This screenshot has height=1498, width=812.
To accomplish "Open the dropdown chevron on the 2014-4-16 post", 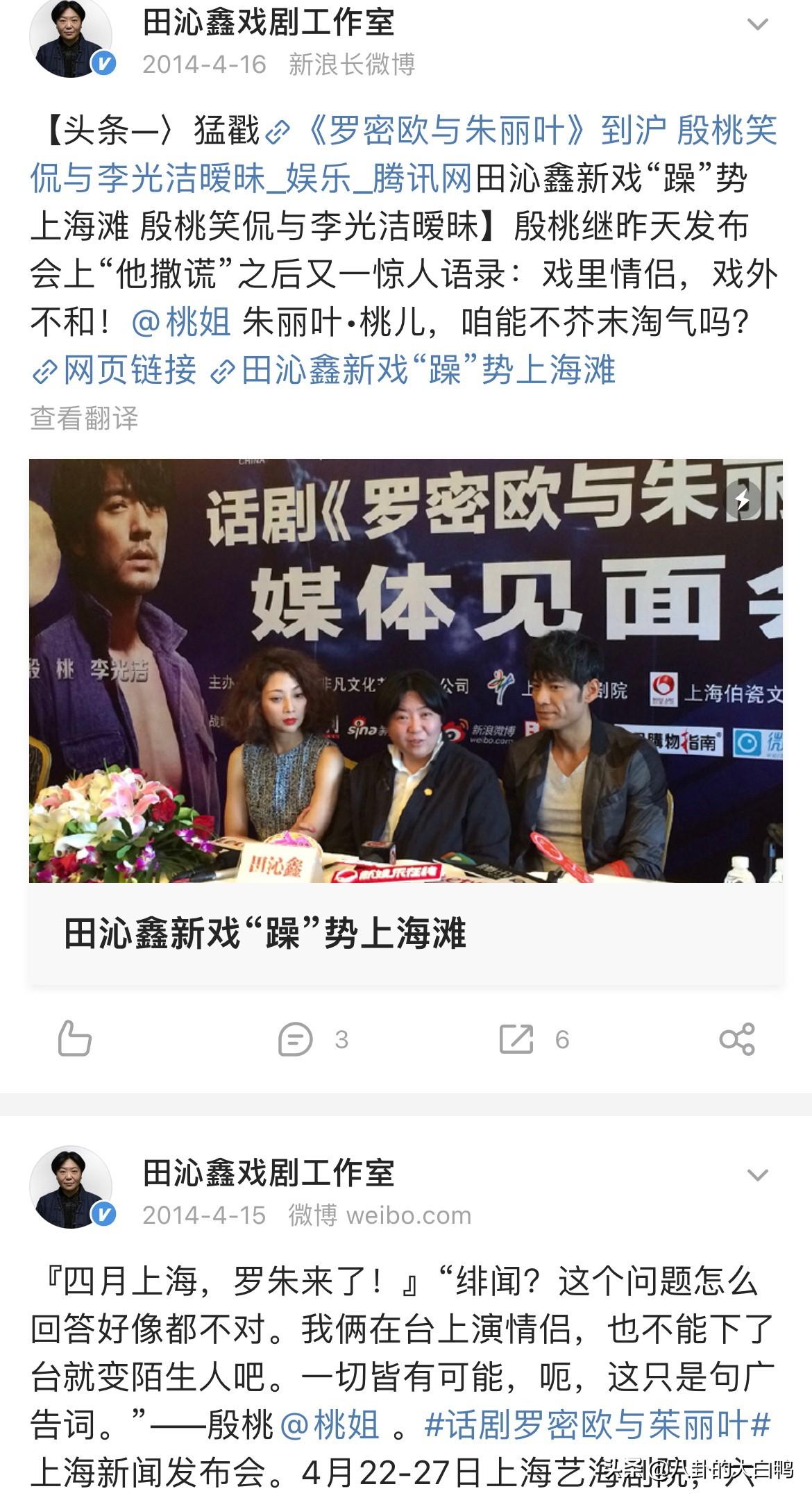I will 757,25.
